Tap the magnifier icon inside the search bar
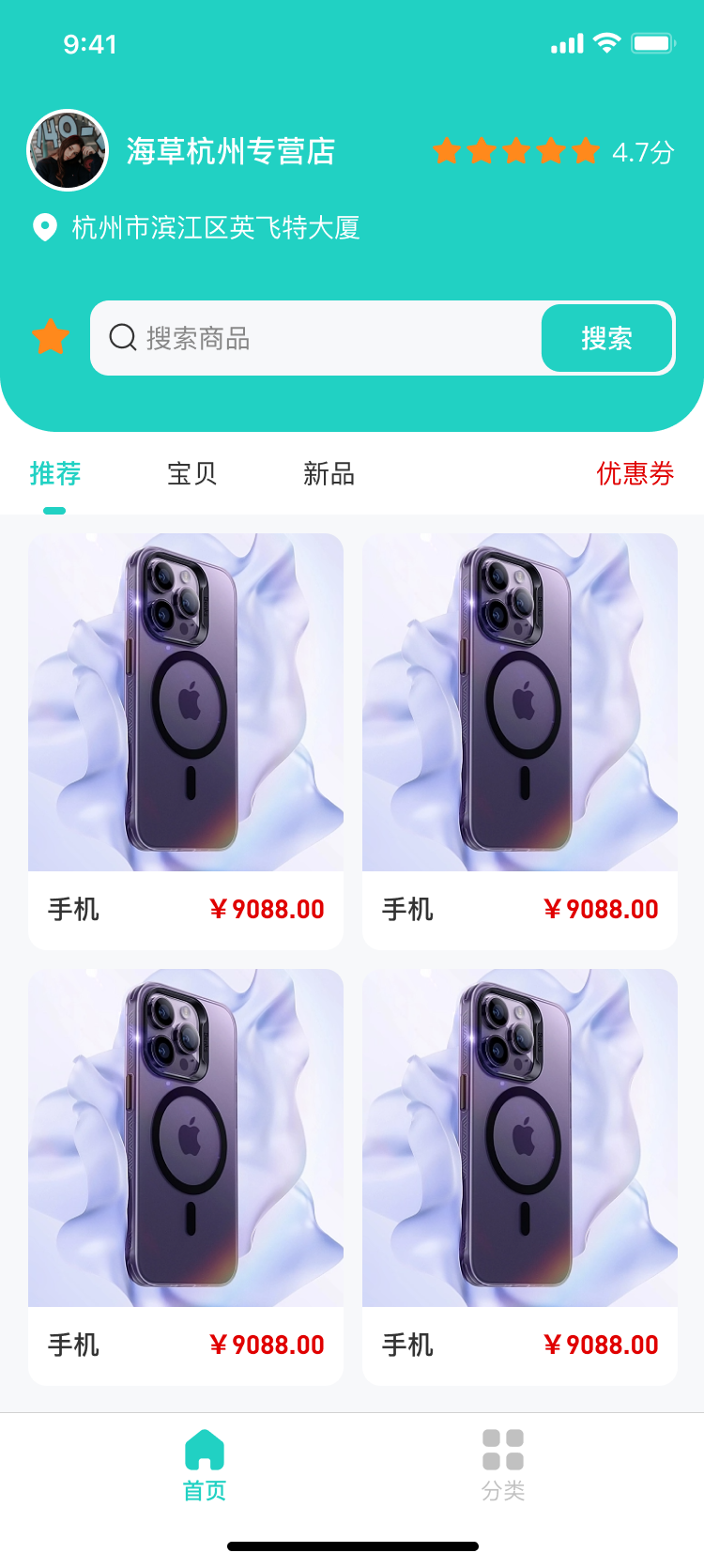 pos(122,338)
